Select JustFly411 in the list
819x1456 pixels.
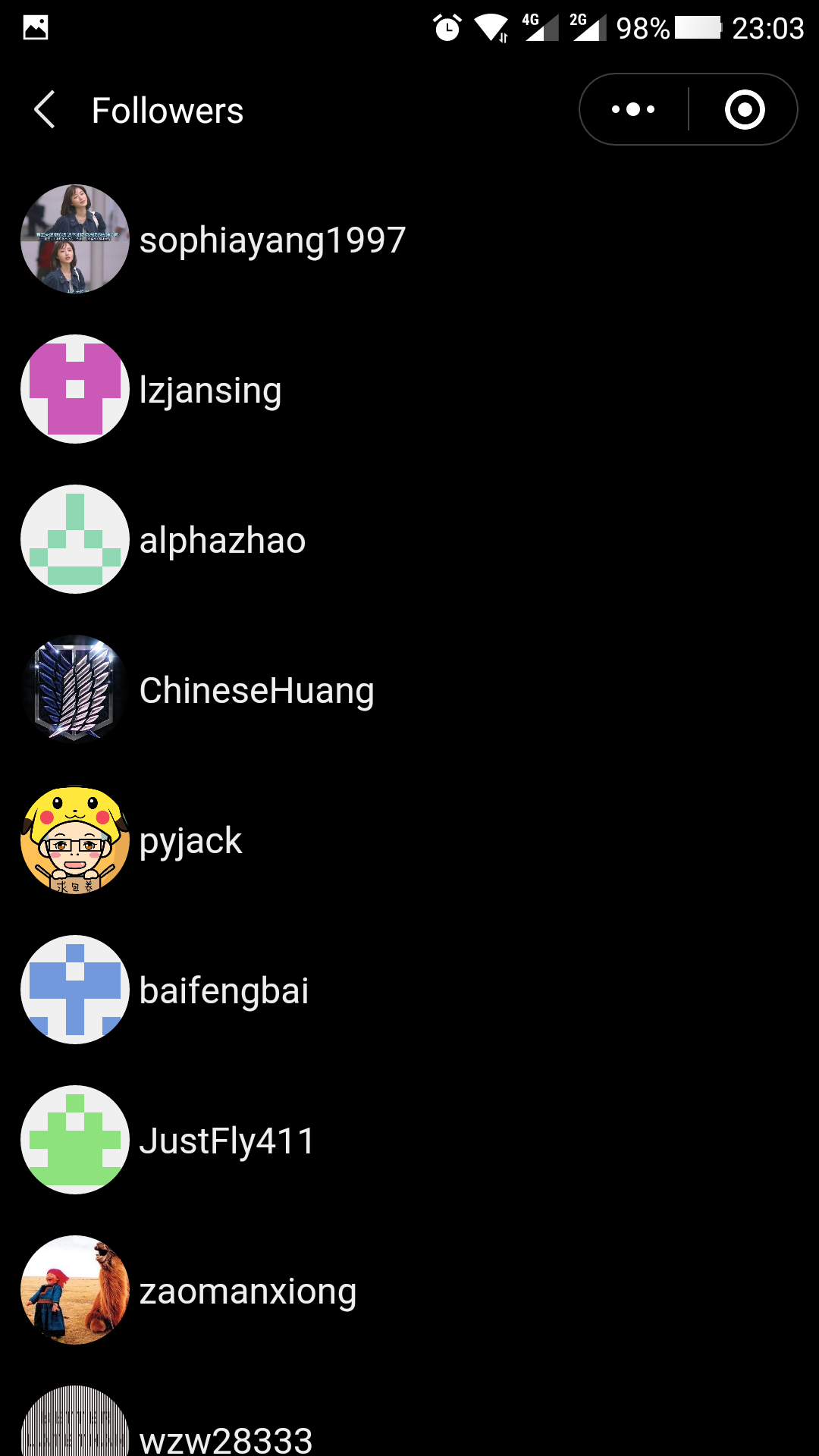(x=227, y=1141)
